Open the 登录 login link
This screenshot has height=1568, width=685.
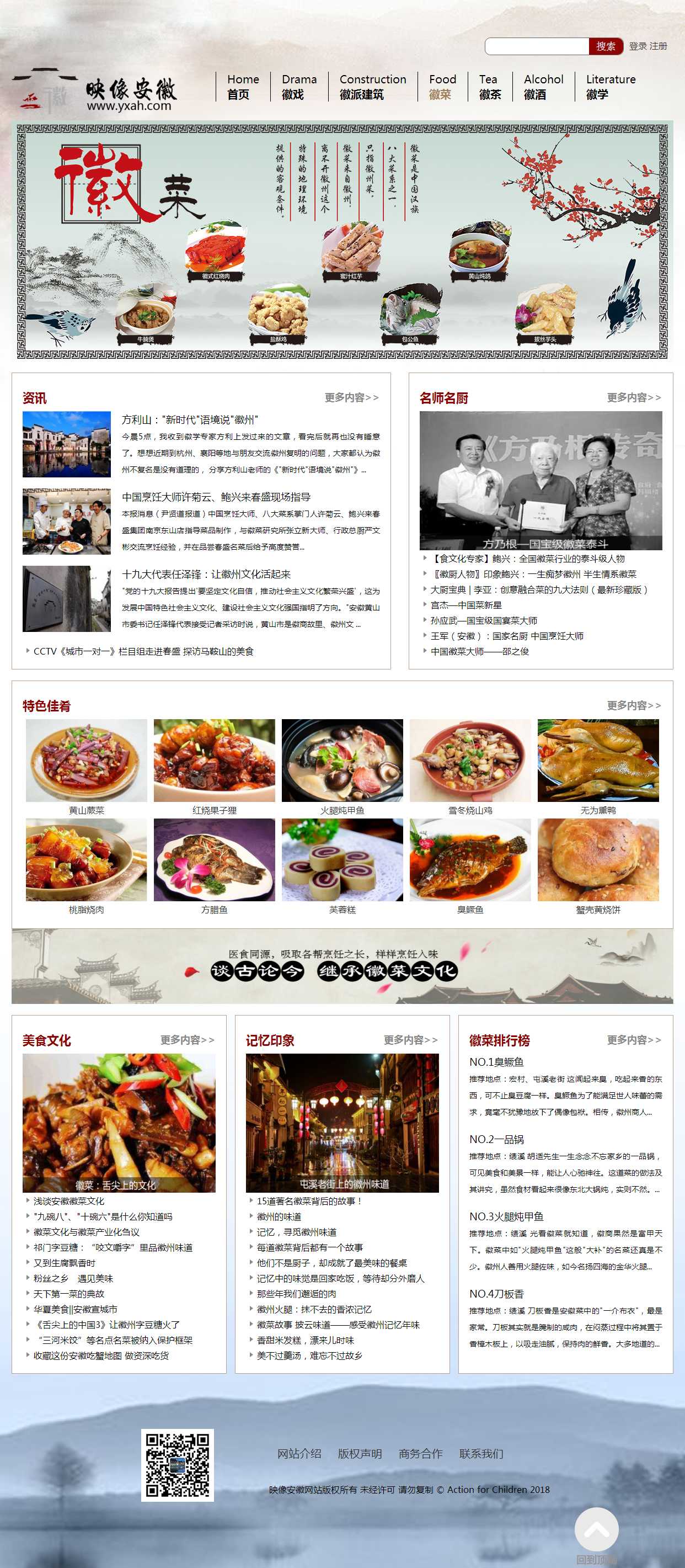638,46
